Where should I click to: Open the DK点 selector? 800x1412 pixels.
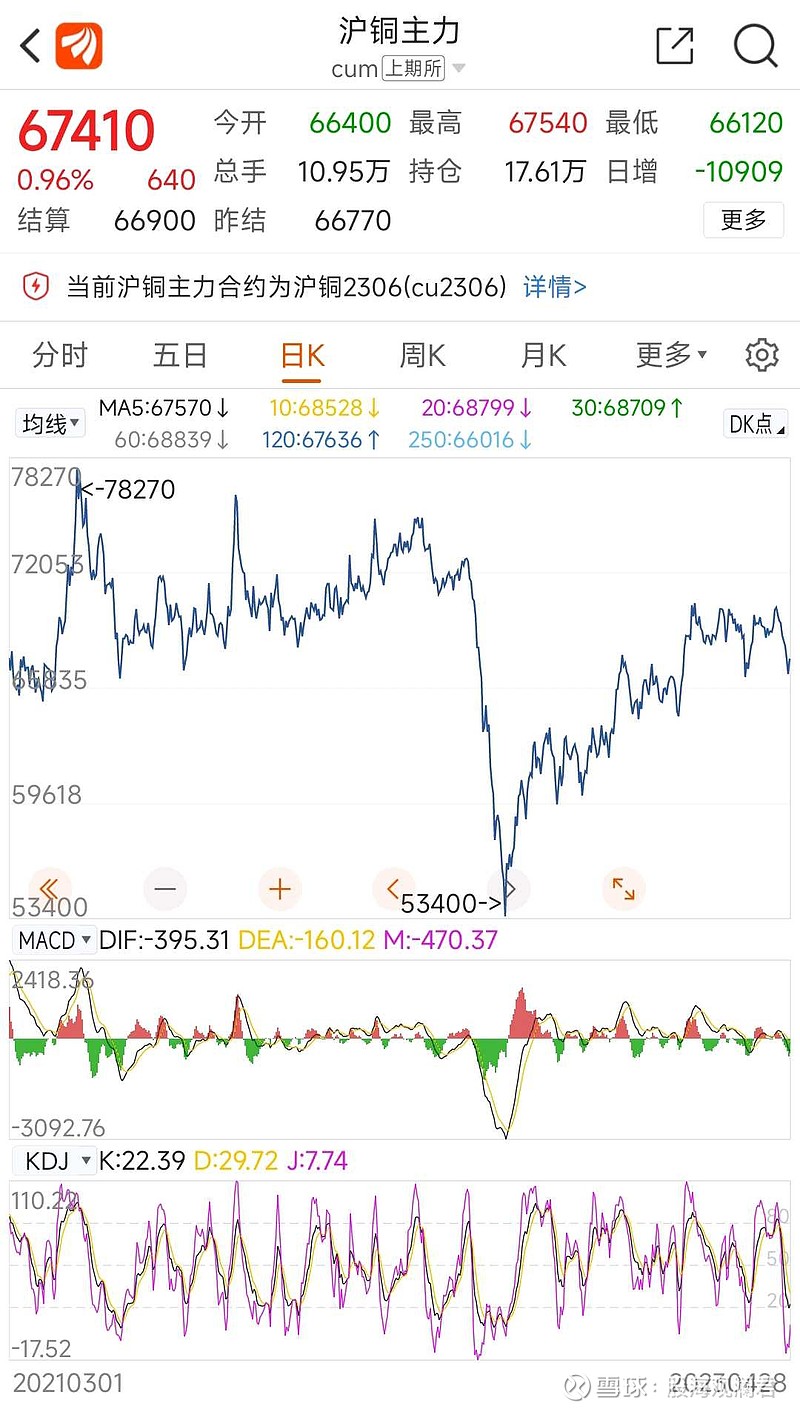[x=755, y=424]
